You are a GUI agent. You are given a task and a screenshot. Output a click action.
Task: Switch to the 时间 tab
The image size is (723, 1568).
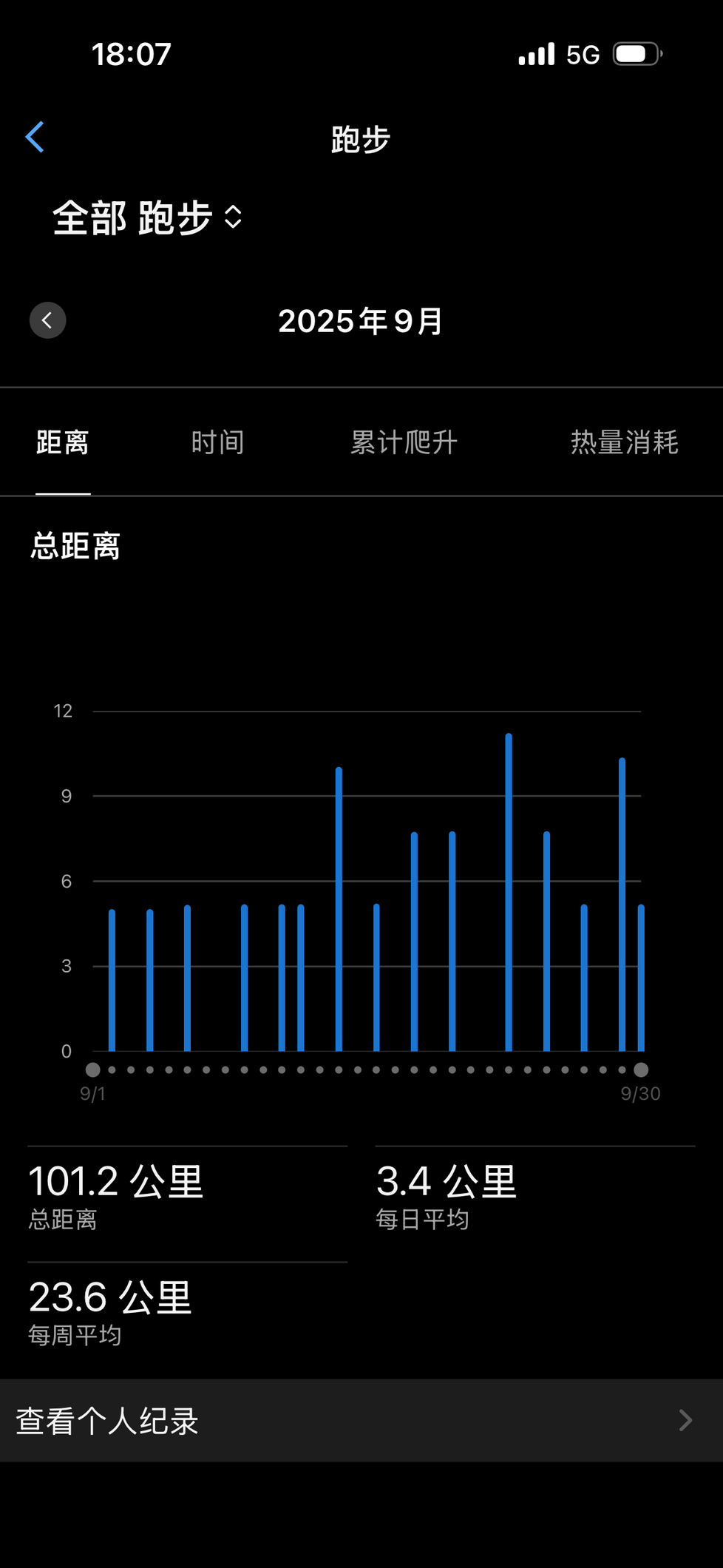pos(217,442)
